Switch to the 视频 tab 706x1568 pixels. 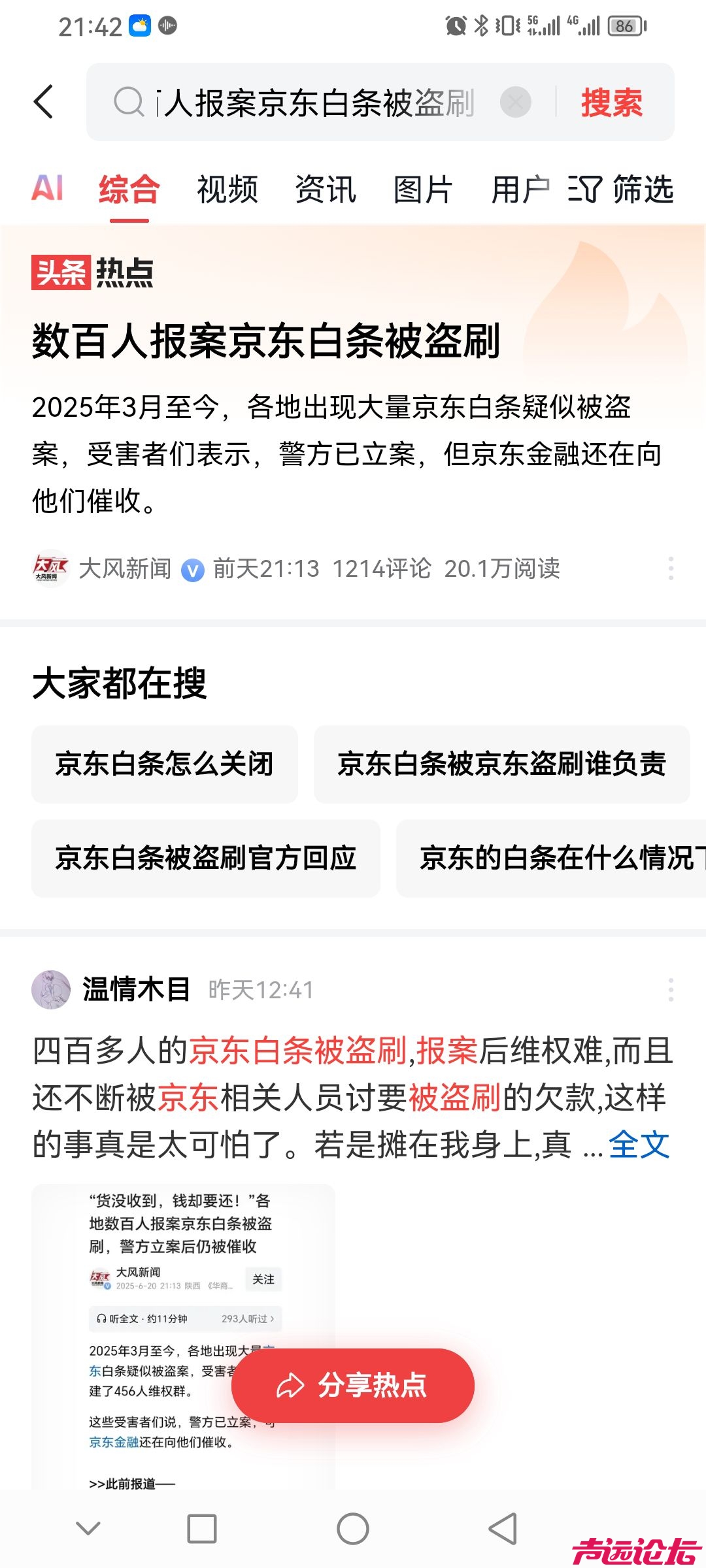point(227,189)
